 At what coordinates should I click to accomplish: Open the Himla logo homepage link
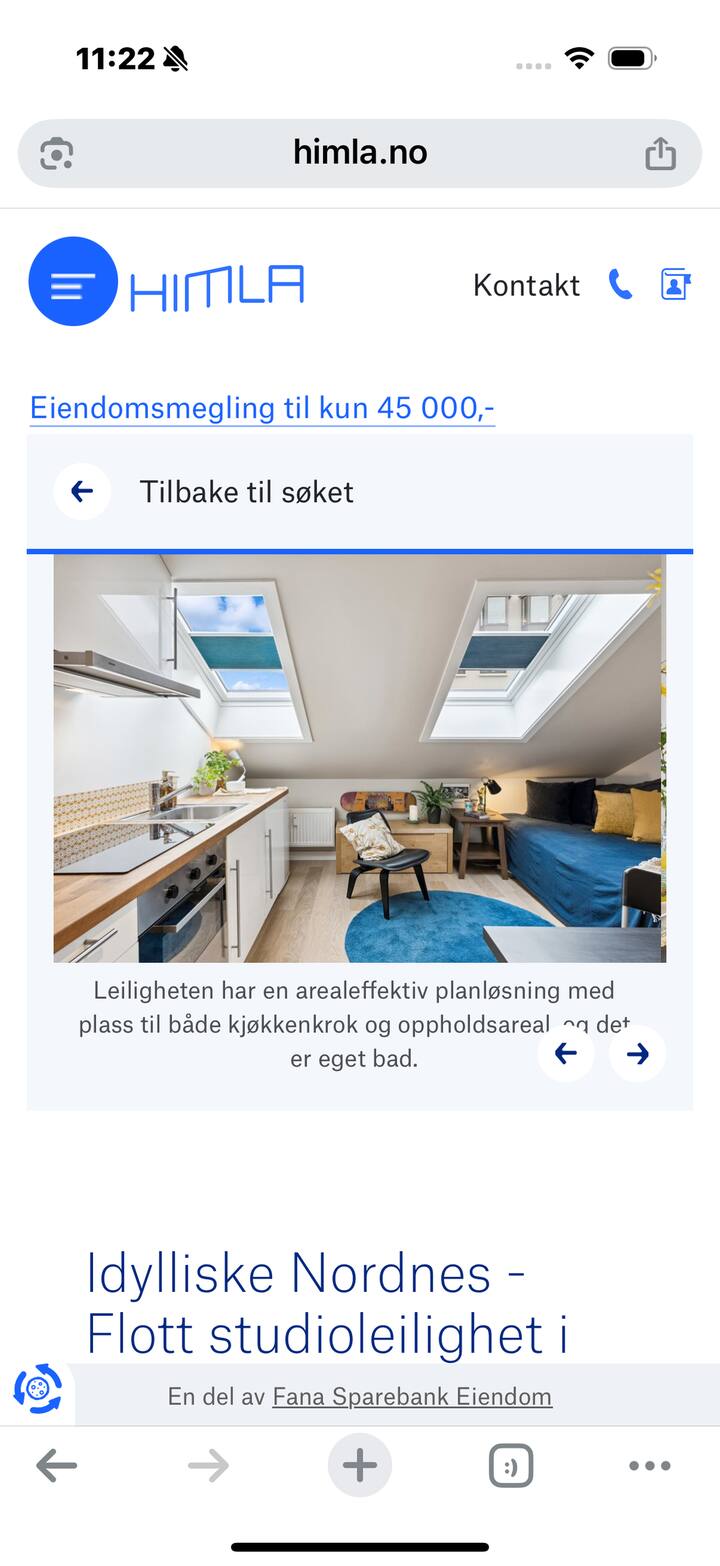point(217,287)
